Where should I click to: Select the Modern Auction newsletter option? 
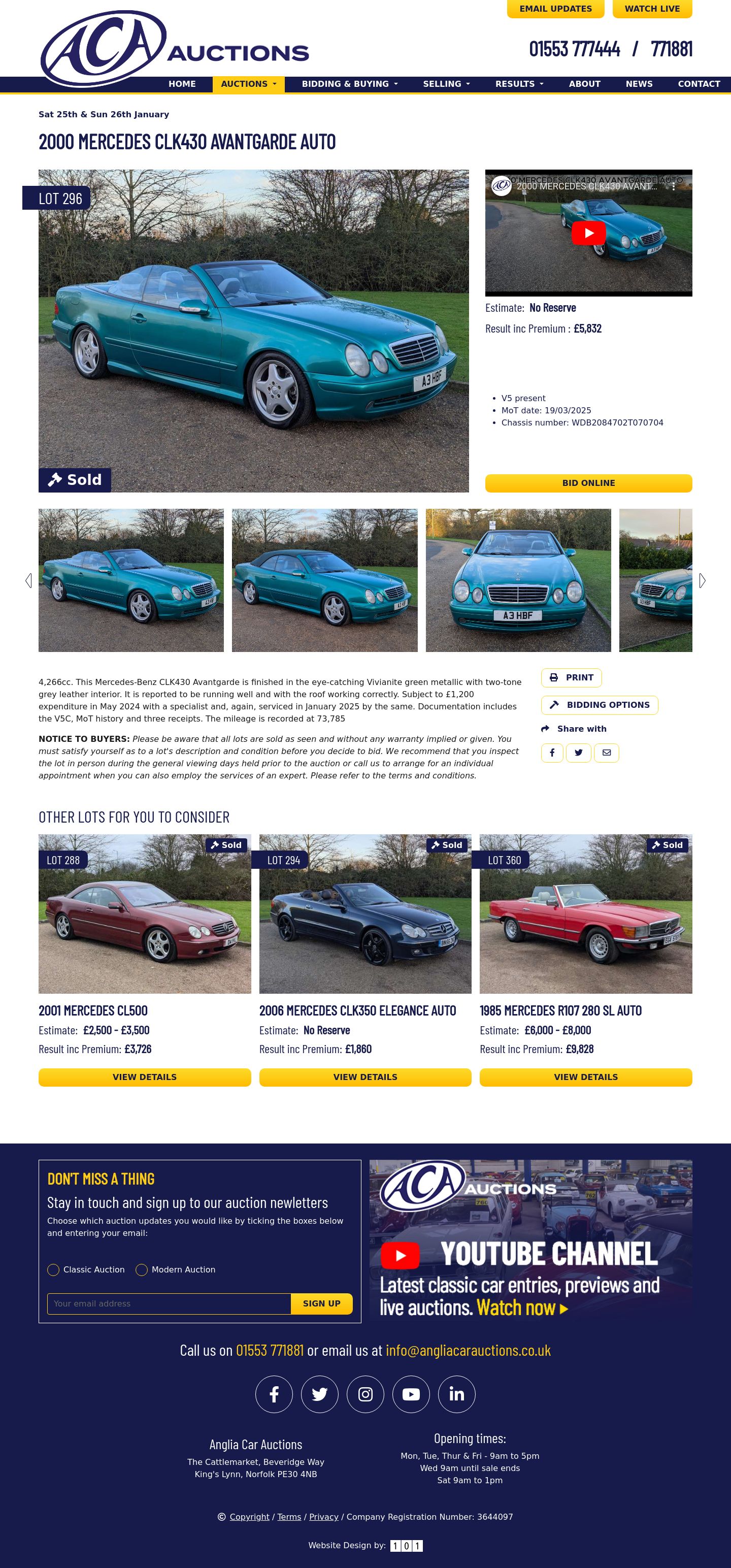tap(142, 1269)
